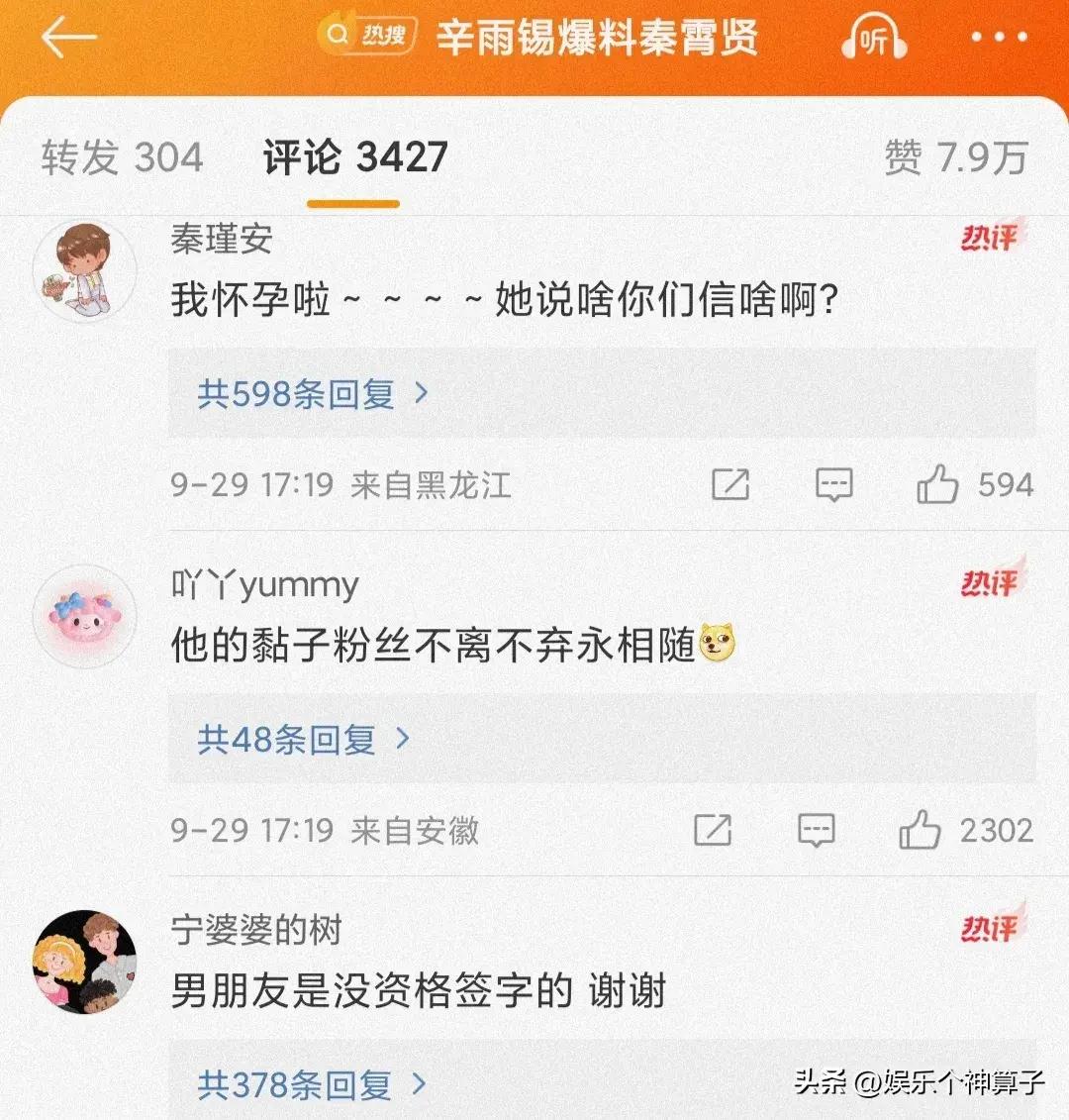Expand 共598条回复 under 秦瑾安's comment
1069x1120 pixels.
[313, 394]
